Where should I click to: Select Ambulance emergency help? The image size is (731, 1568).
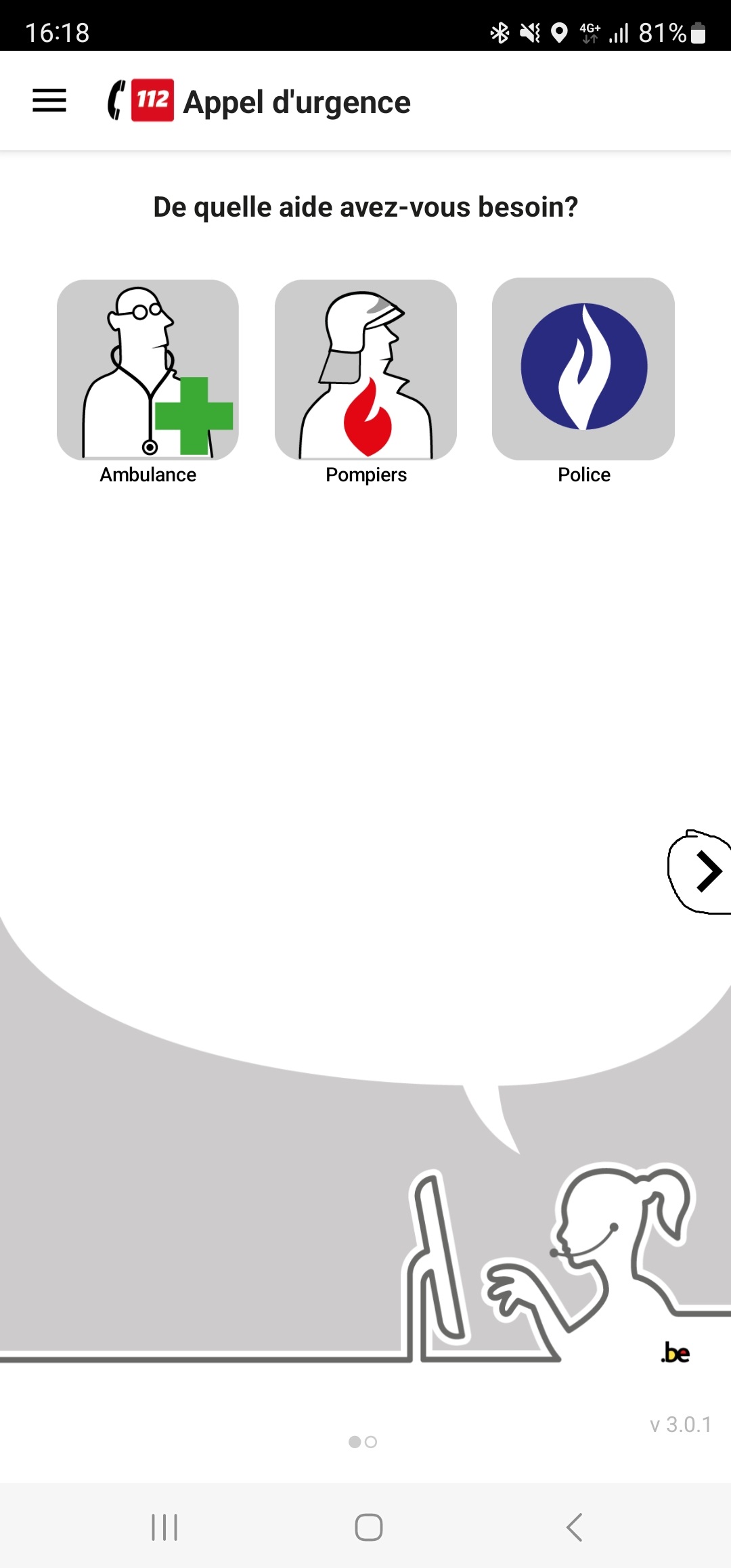[148, 370]
